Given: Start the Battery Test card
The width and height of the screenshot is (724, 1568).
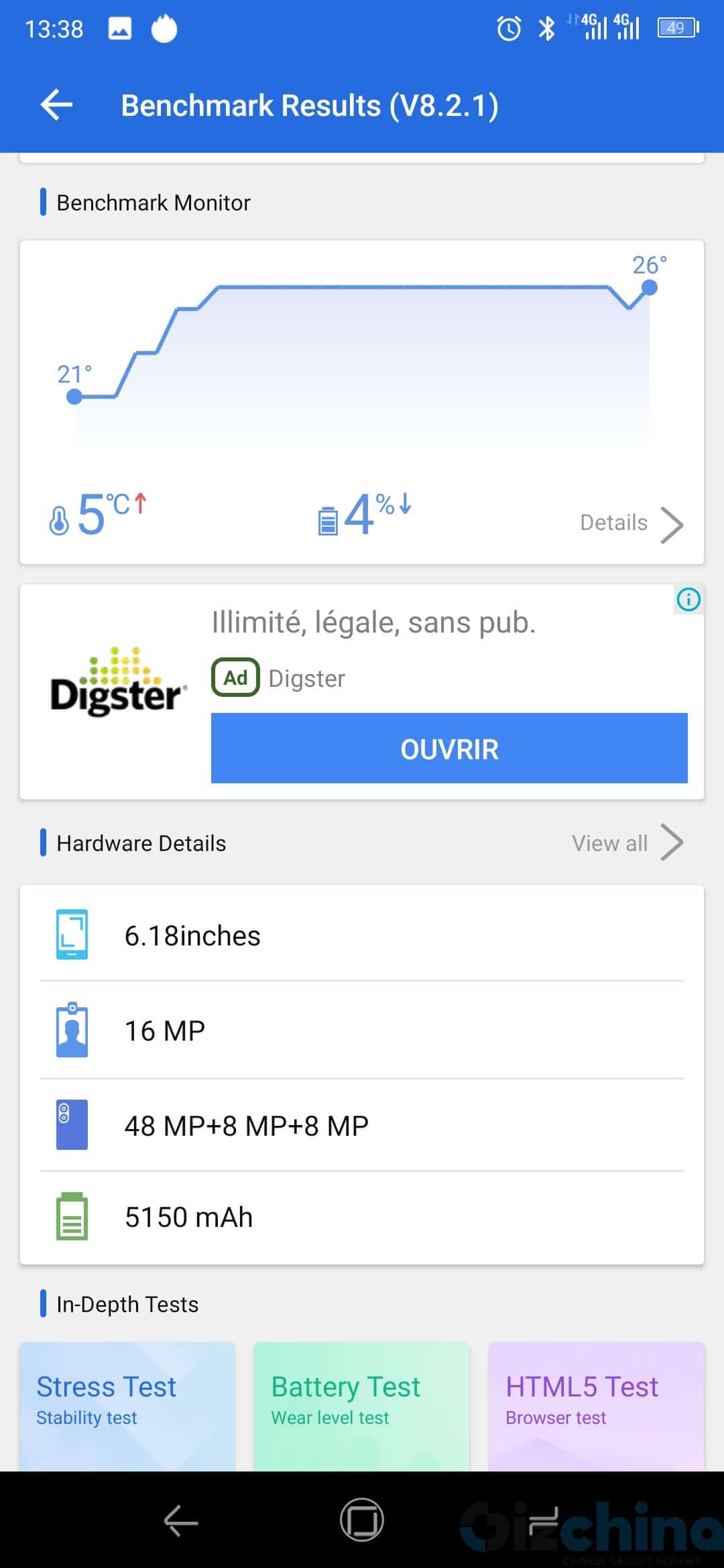Looking at the screenshot, I should point(362,1406).
